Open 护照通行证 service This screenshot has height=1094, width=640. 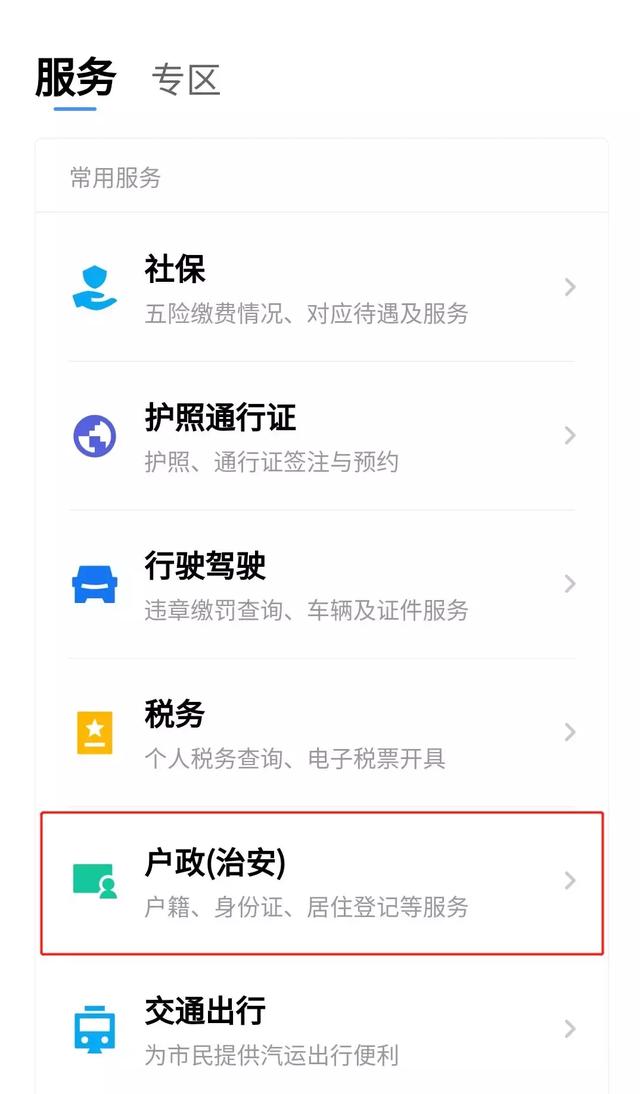tap(322, 436)
